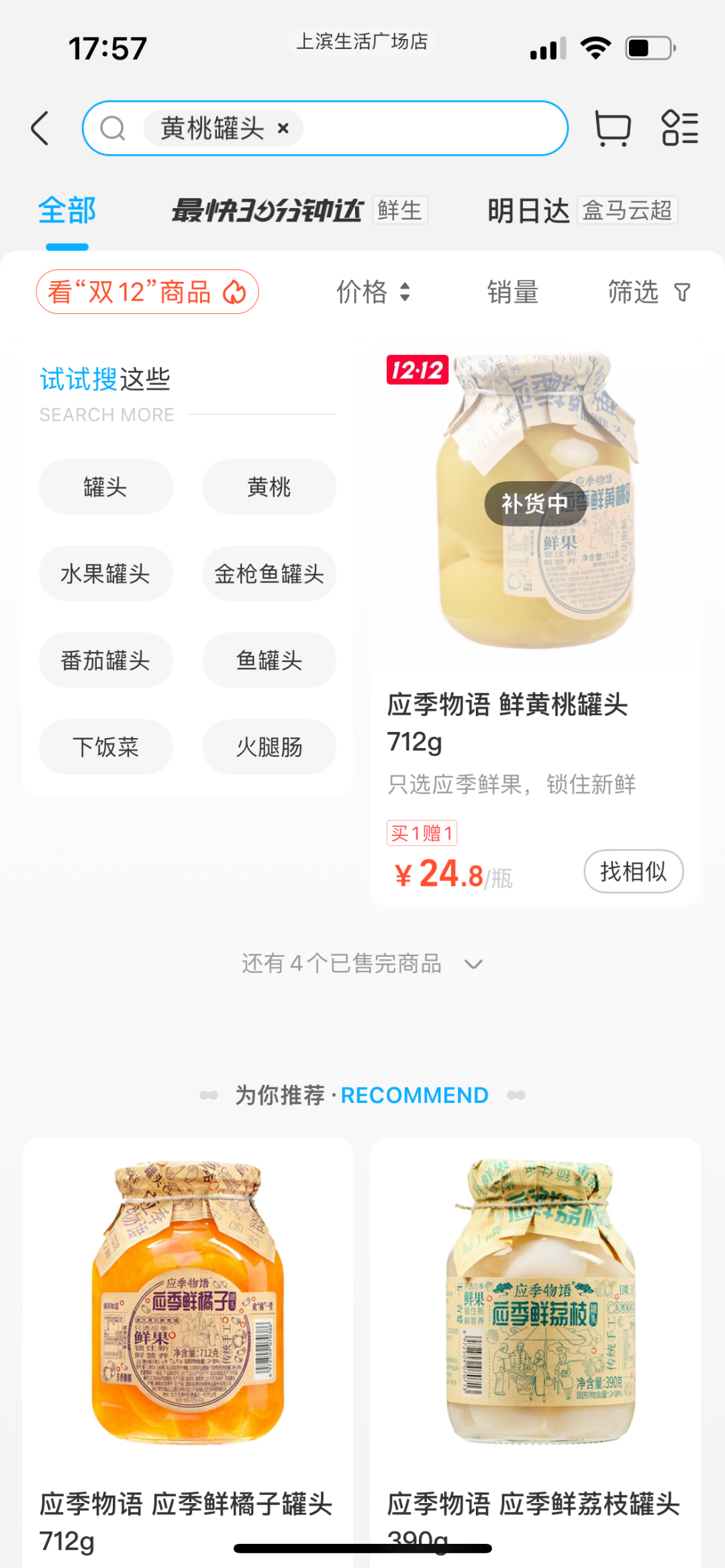The image size is (725, 1568).
Task: Tap the flame icon on 双12 banner
Action: [x=234, y=292]
